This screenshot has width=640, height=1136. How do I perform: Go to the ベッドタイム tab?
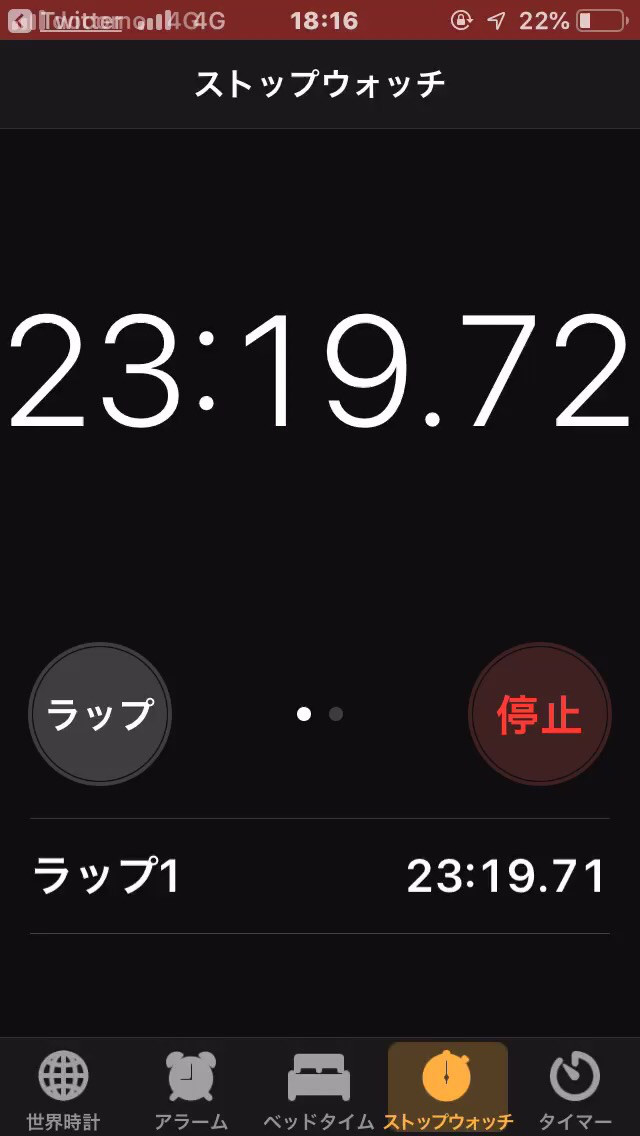(319, 1090)
